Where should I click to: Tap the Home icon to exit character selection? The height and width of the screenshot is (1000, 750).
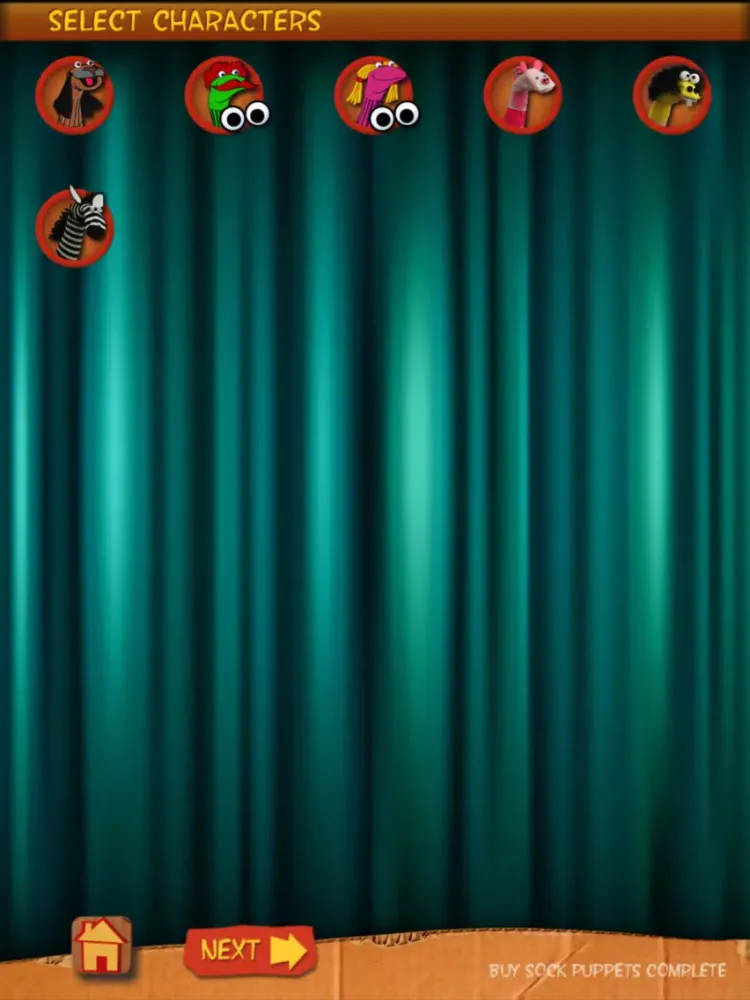coord(103,944)
